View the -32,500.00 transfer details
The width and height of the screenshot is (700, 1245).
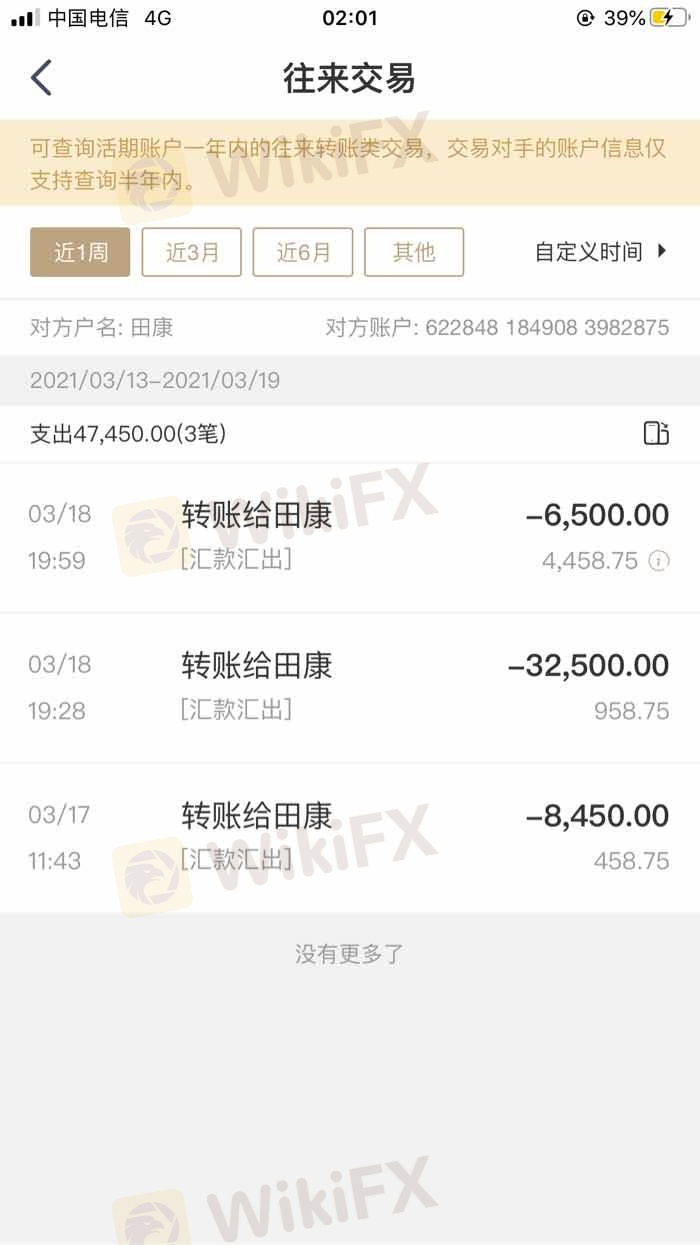point(350,688)
